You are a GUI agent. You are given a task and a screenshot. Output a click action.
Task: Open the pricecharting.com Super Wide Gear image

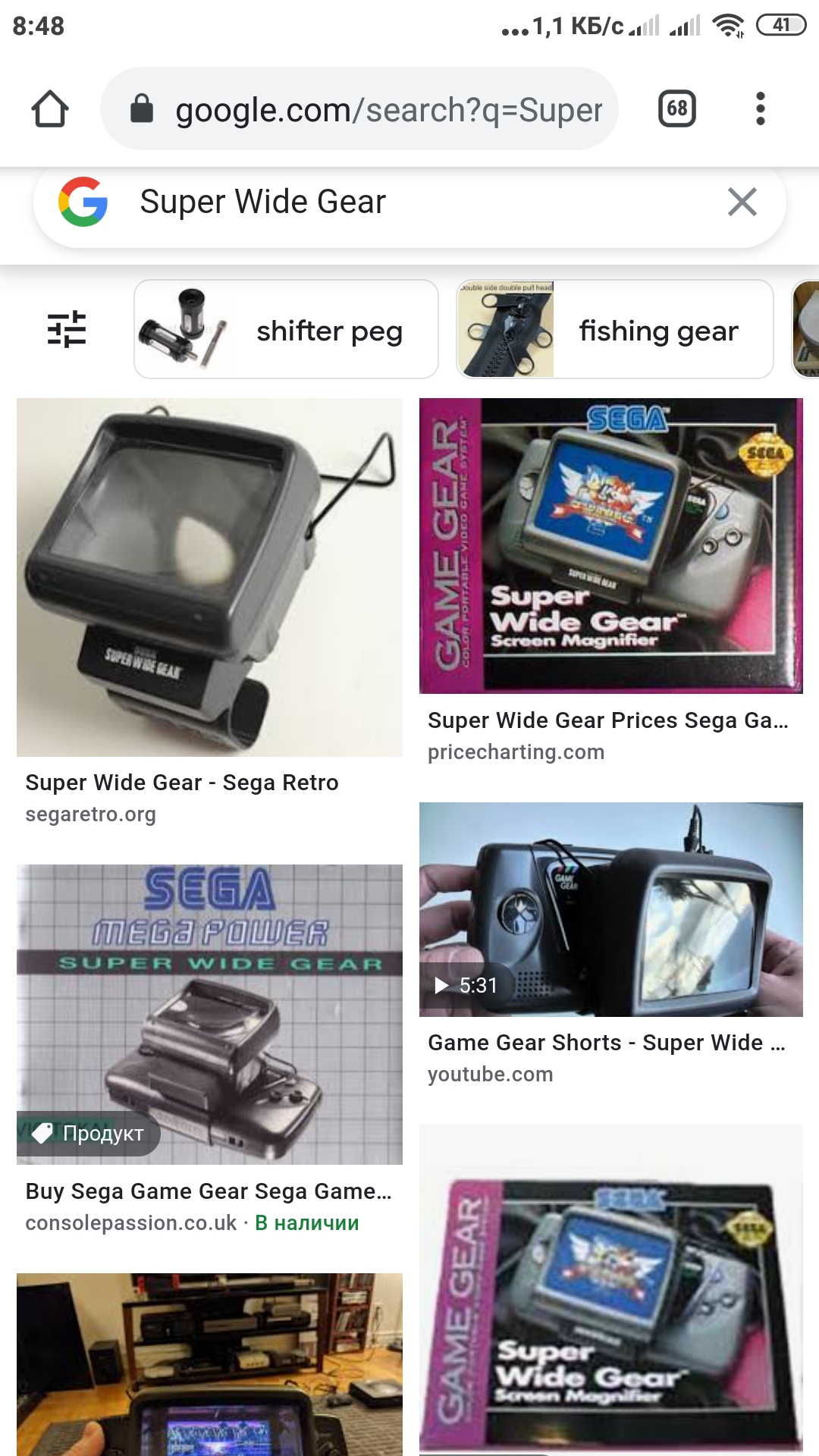(610, 545)
